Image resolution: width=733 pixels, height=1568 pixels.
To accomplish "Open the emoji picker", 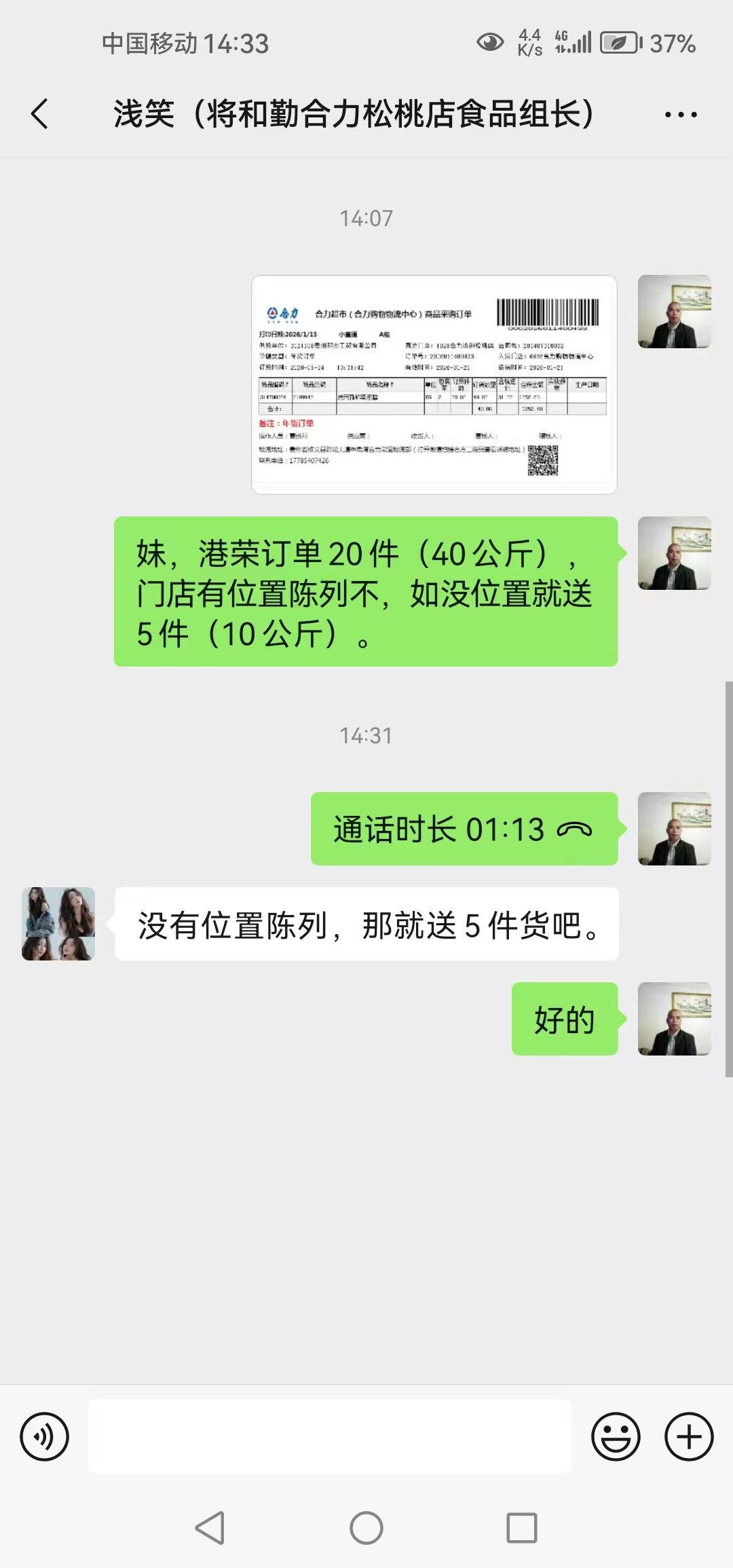I will click(616, 1436).
